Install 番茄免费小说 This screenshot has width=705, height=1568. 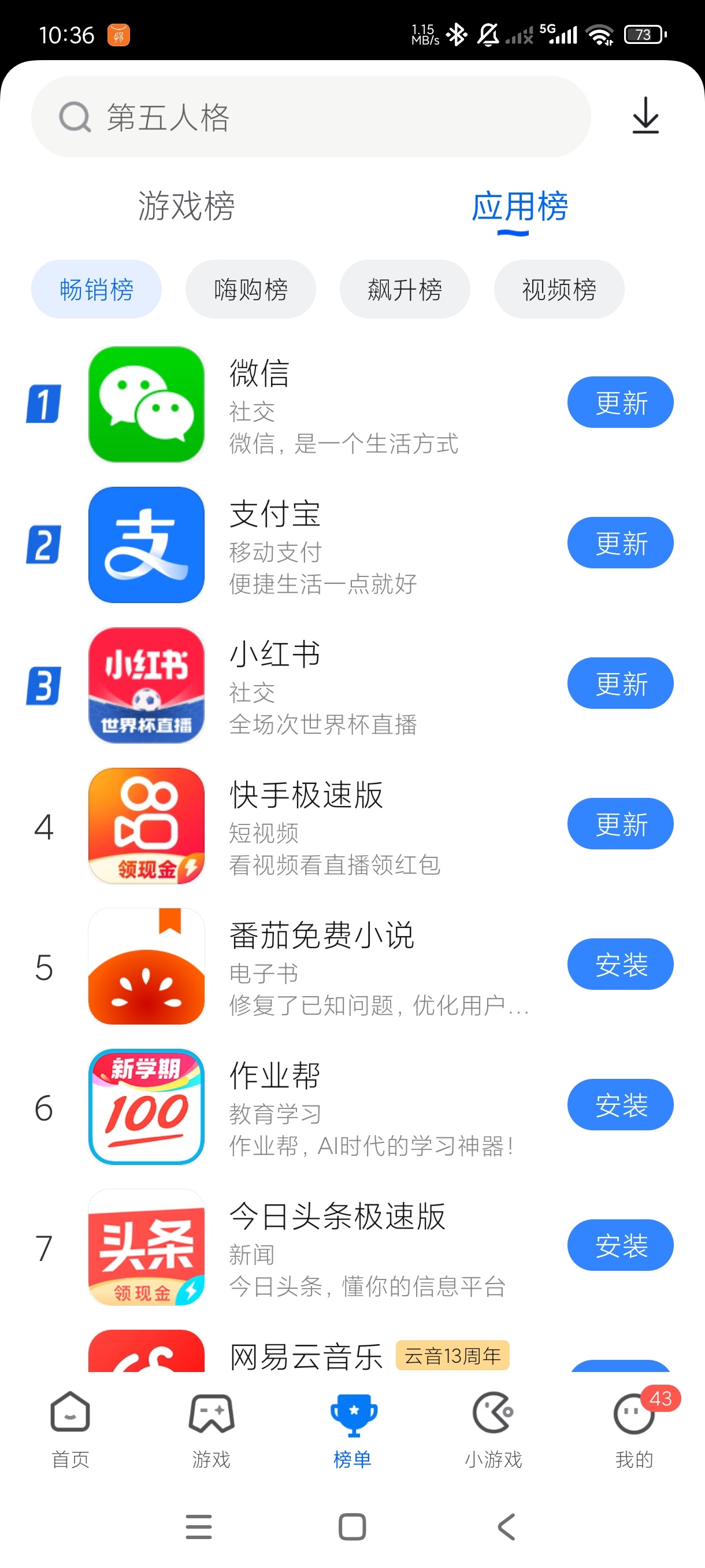[621, 965]
